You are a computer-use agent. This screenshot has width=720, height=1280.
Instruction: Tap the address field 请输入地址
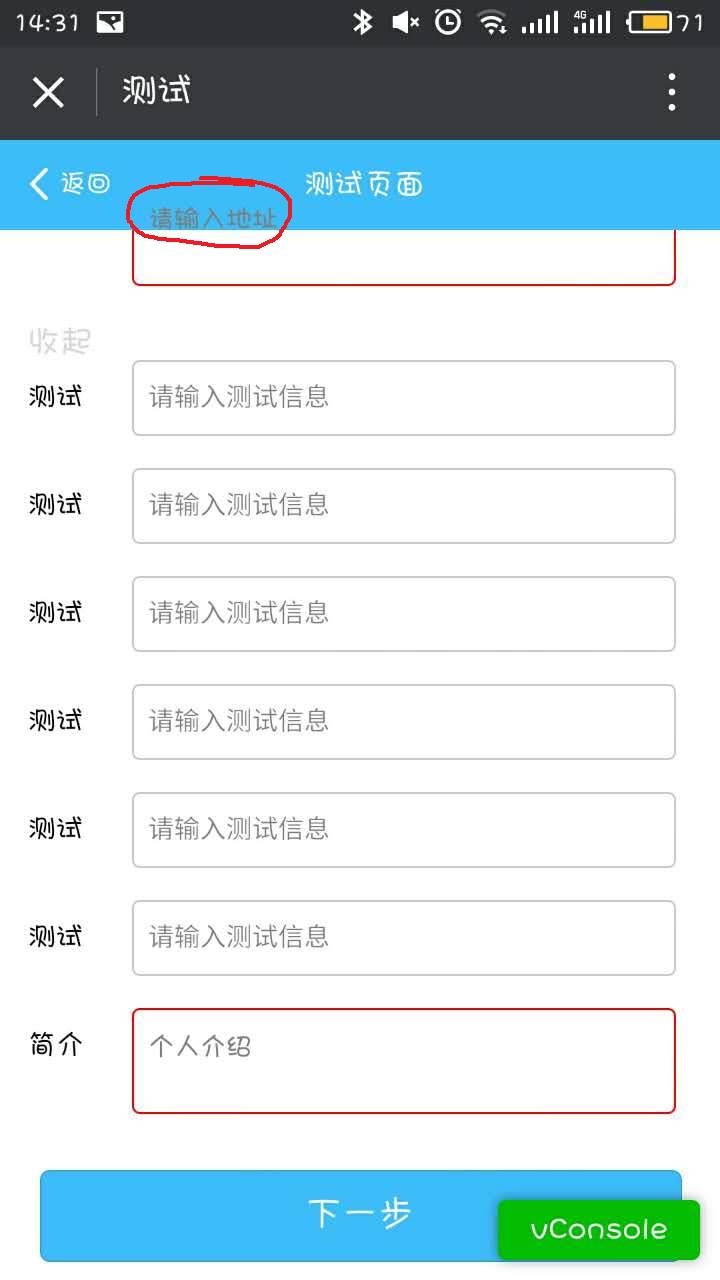coord(403,256)
